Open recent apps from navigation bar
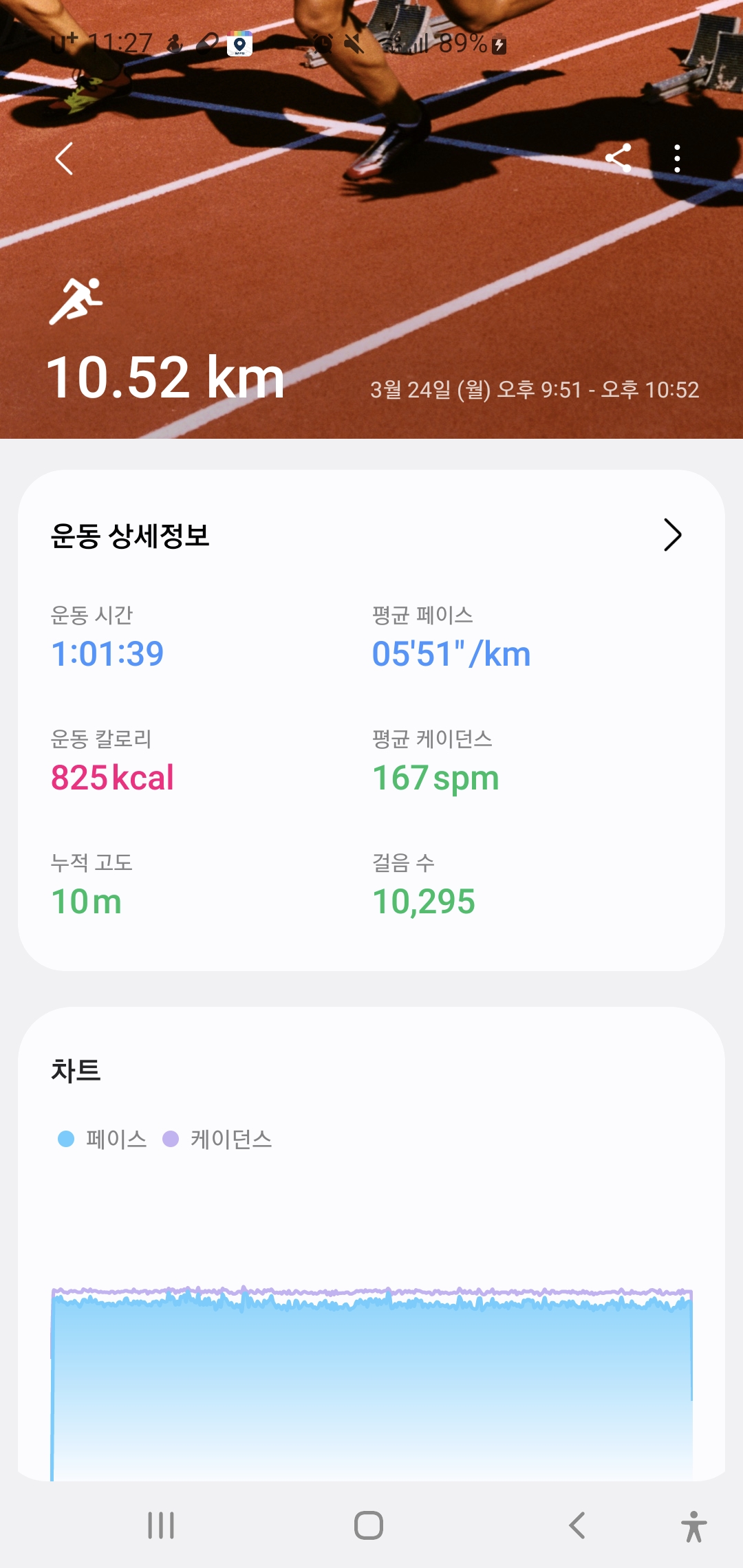The height and width of the screenshot is (1568, 743). [x=161, y=1525]
